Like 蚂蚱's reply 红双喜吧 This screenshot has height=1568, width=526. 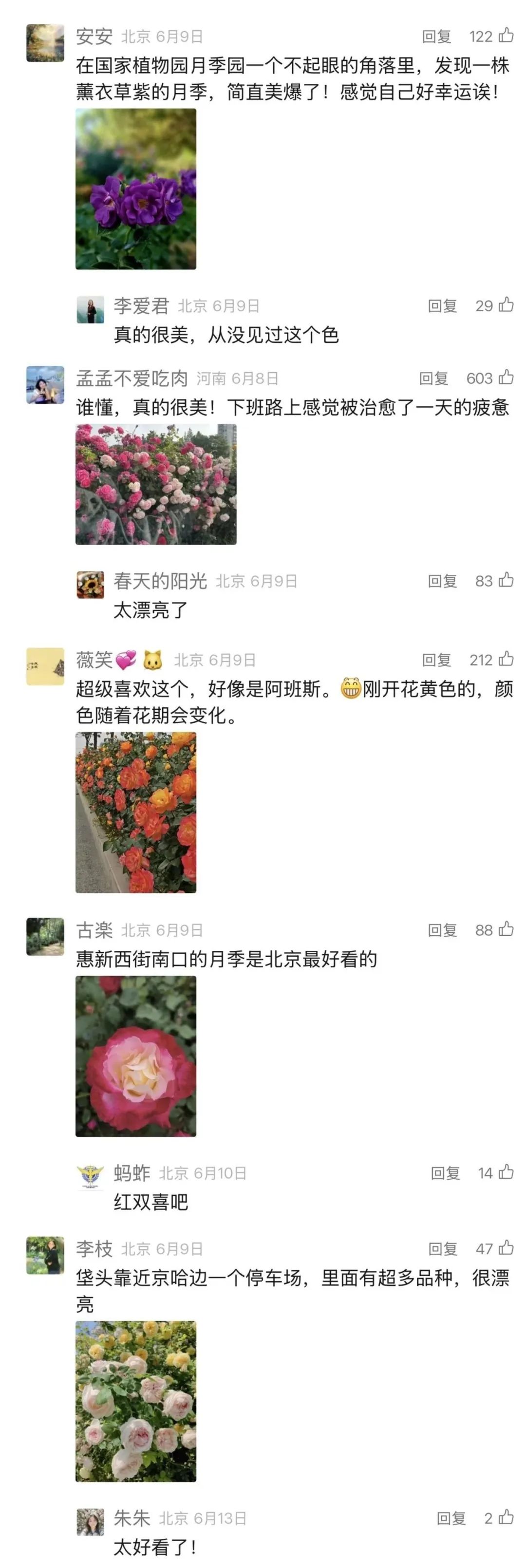click(x=506, y=1172)
